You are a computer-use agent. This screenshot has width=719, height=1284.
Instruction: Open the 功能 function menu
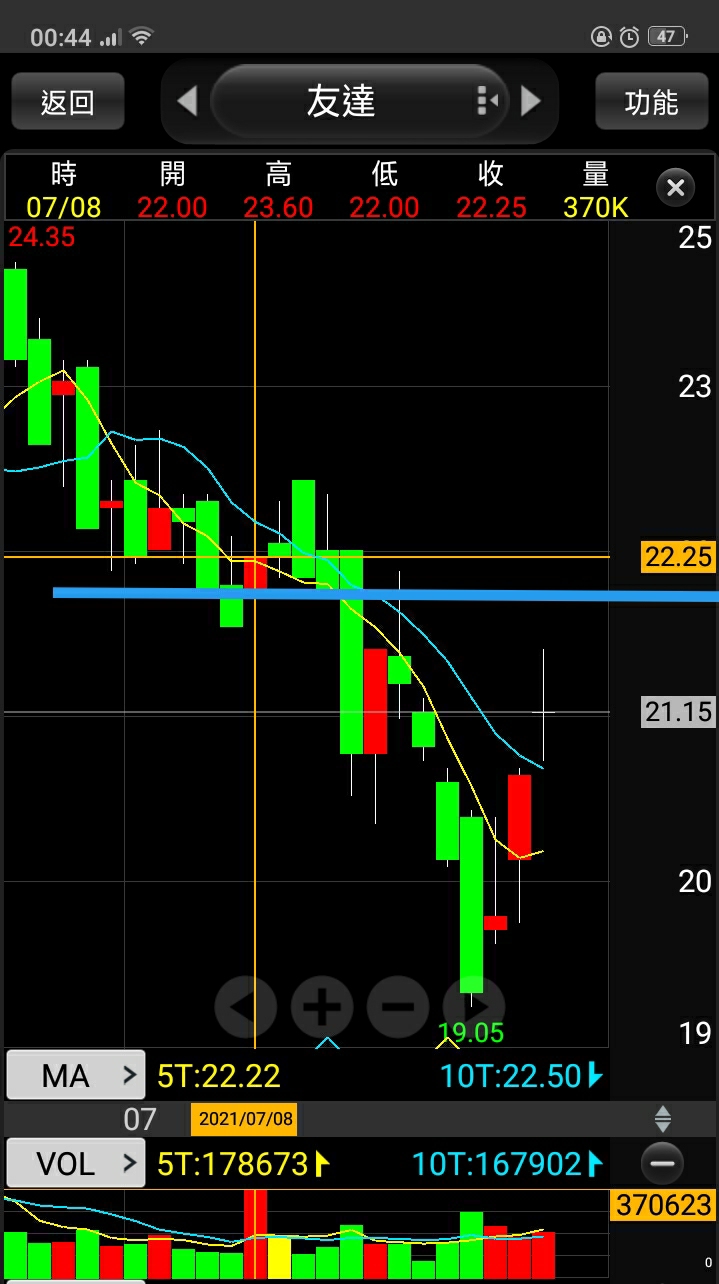(x=651, y=102)
